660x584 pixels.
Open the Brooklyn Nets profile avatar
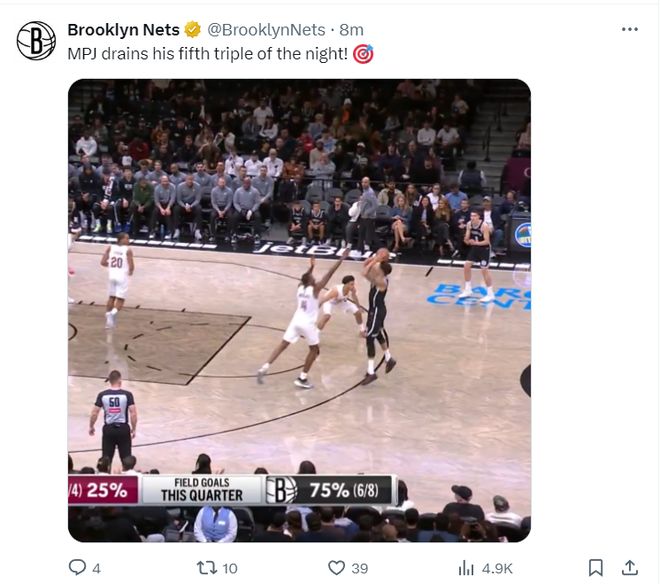point(36,40)
